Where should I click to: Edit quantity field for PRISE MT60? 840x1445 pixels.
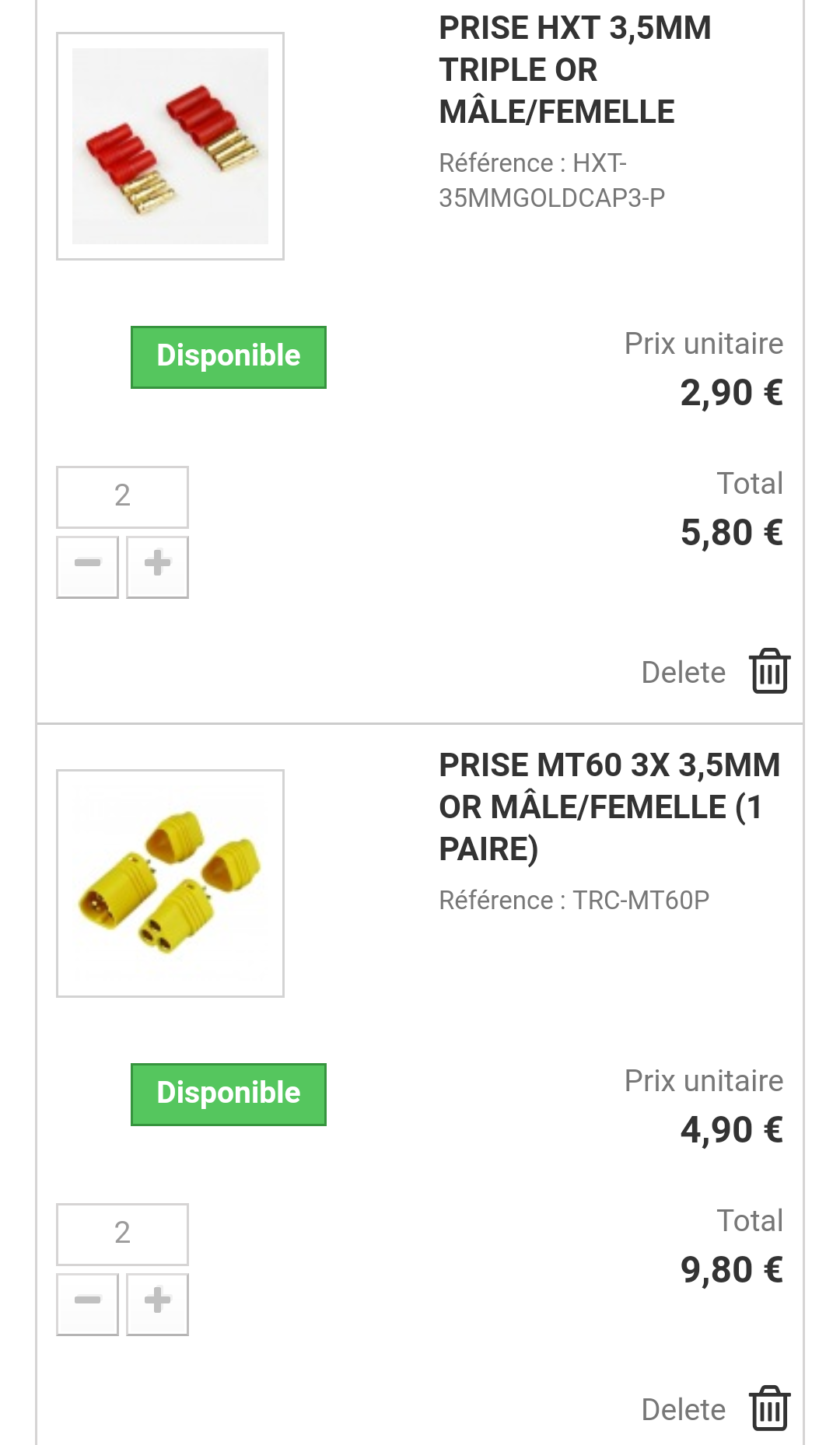(122, 1234)
